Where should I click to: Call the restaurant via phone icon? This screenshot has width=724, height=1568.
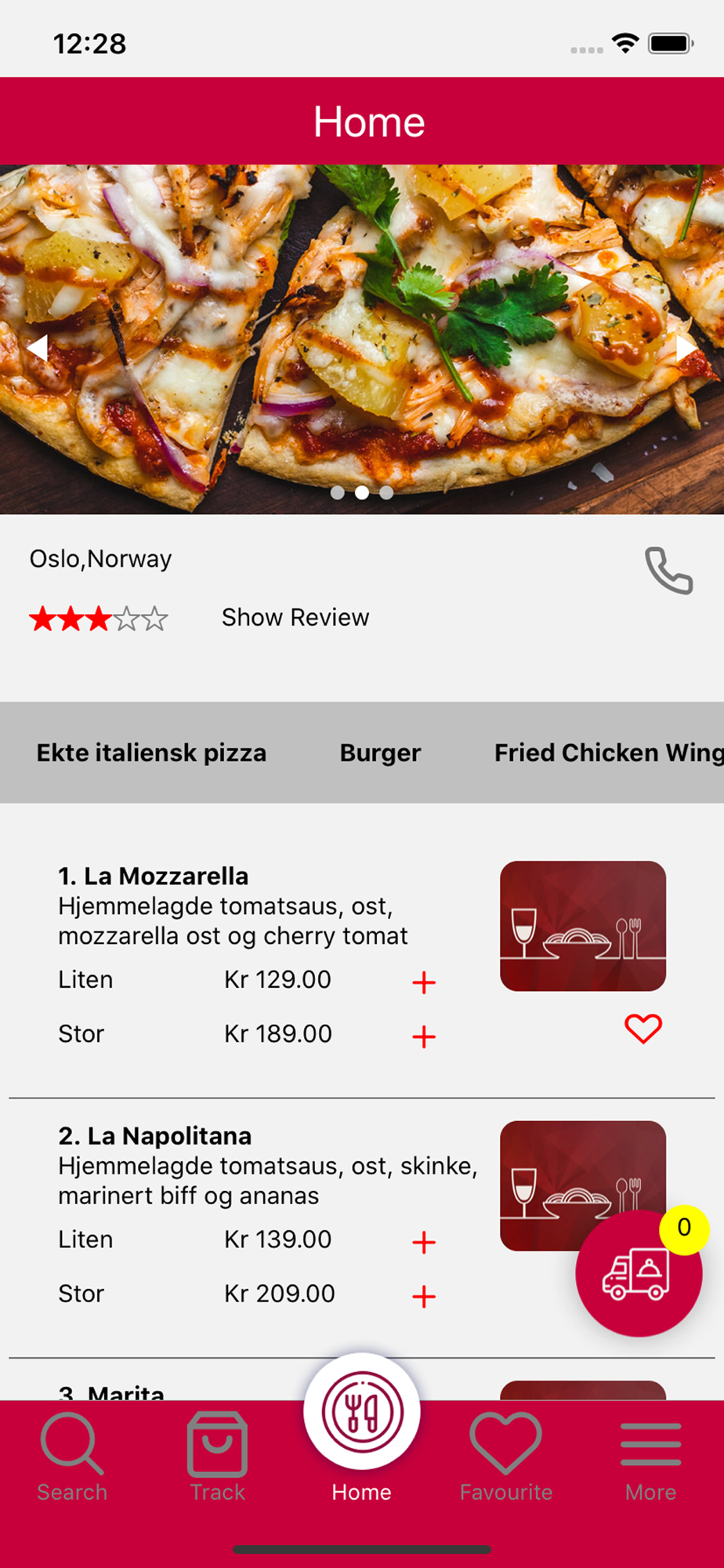tap(668, 571)
